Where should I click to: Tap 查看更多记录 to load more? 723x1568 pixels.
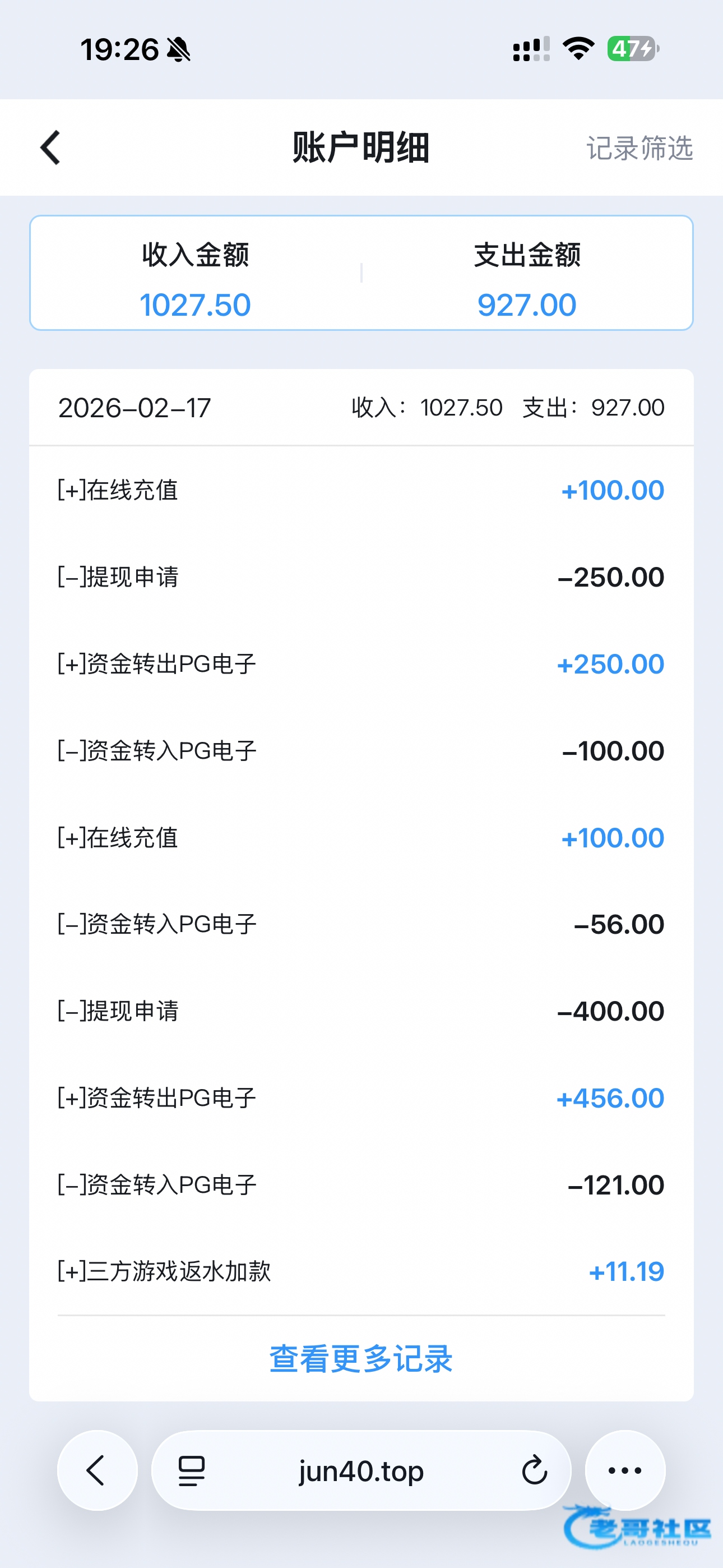[x=361, y=1359]
